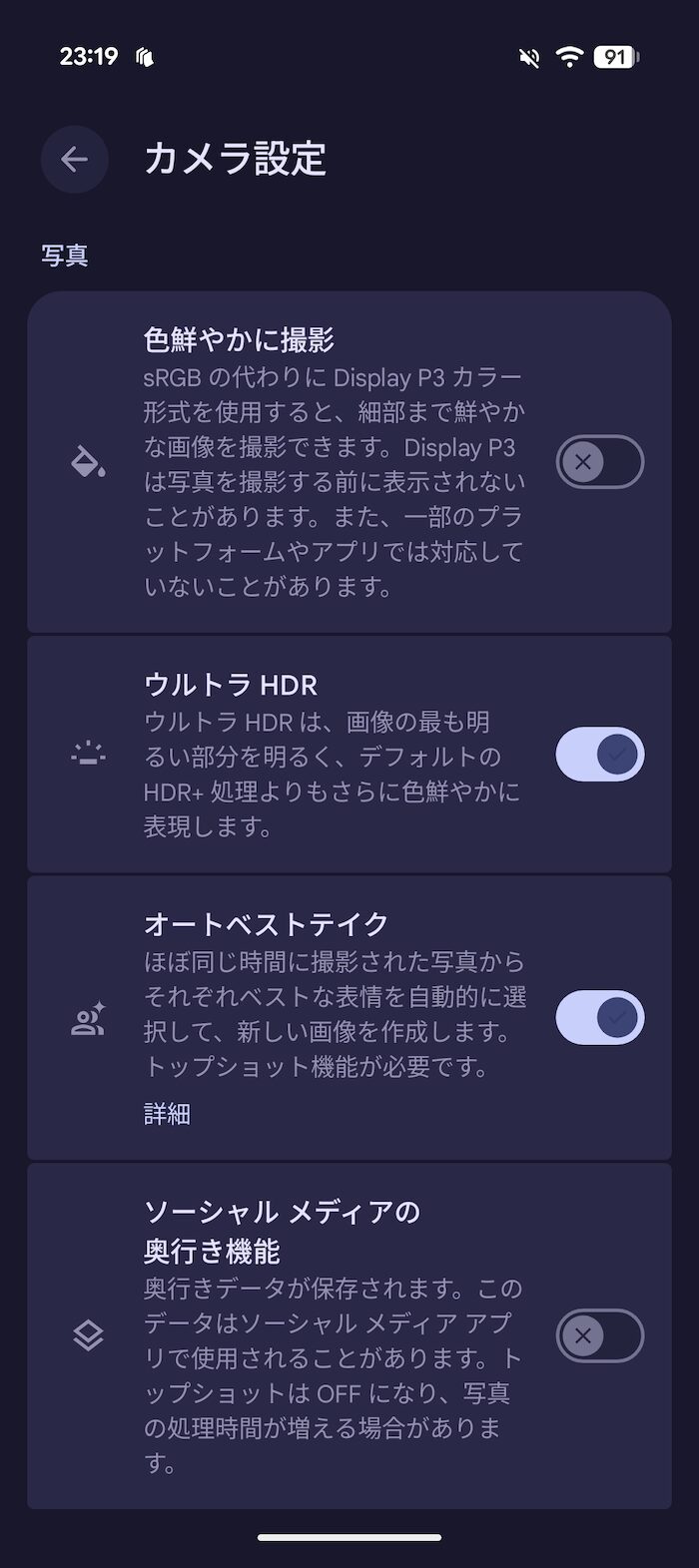Enable ソーシャル メディアの奥行き機能 switch

pos(600,1335)
